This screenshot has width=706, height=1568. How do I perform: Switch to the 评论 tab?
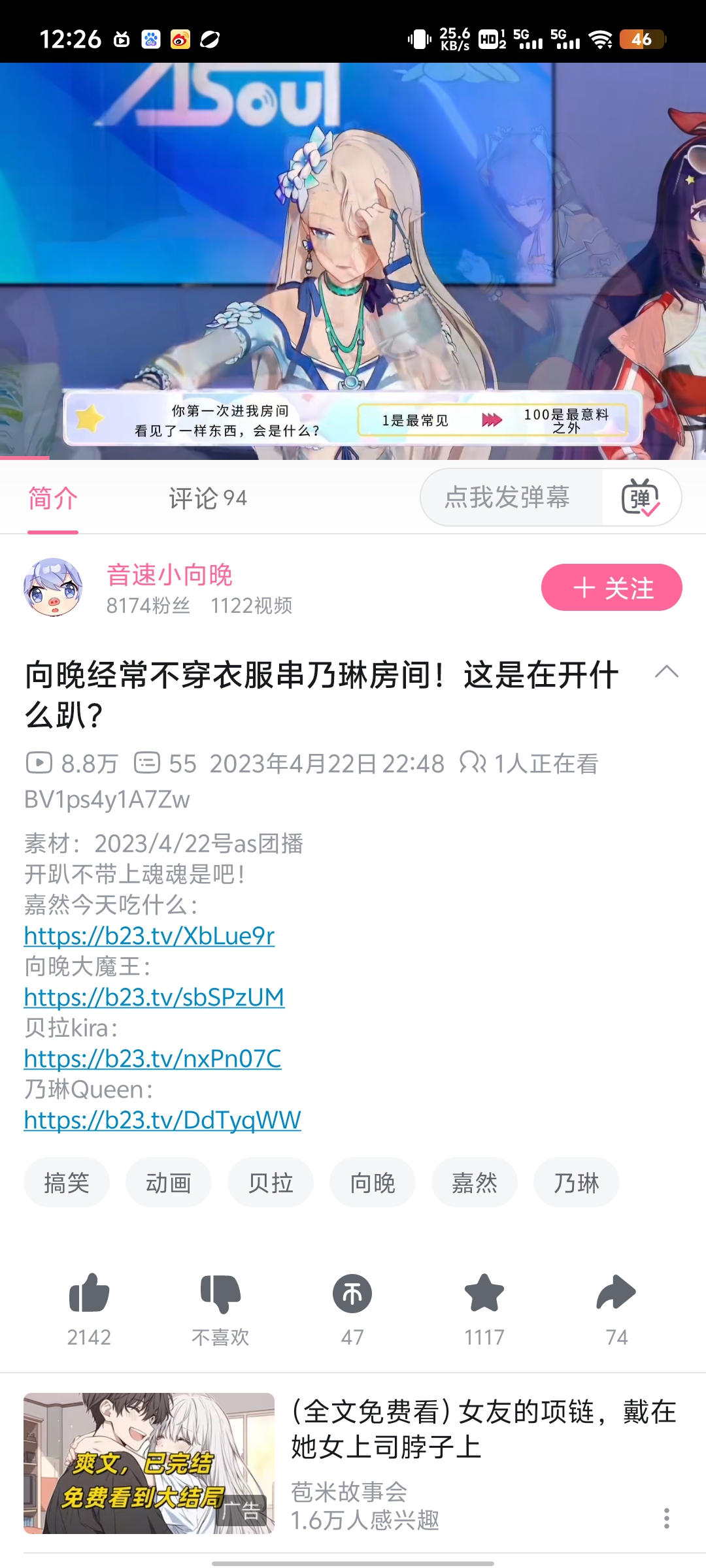[207, 498]
